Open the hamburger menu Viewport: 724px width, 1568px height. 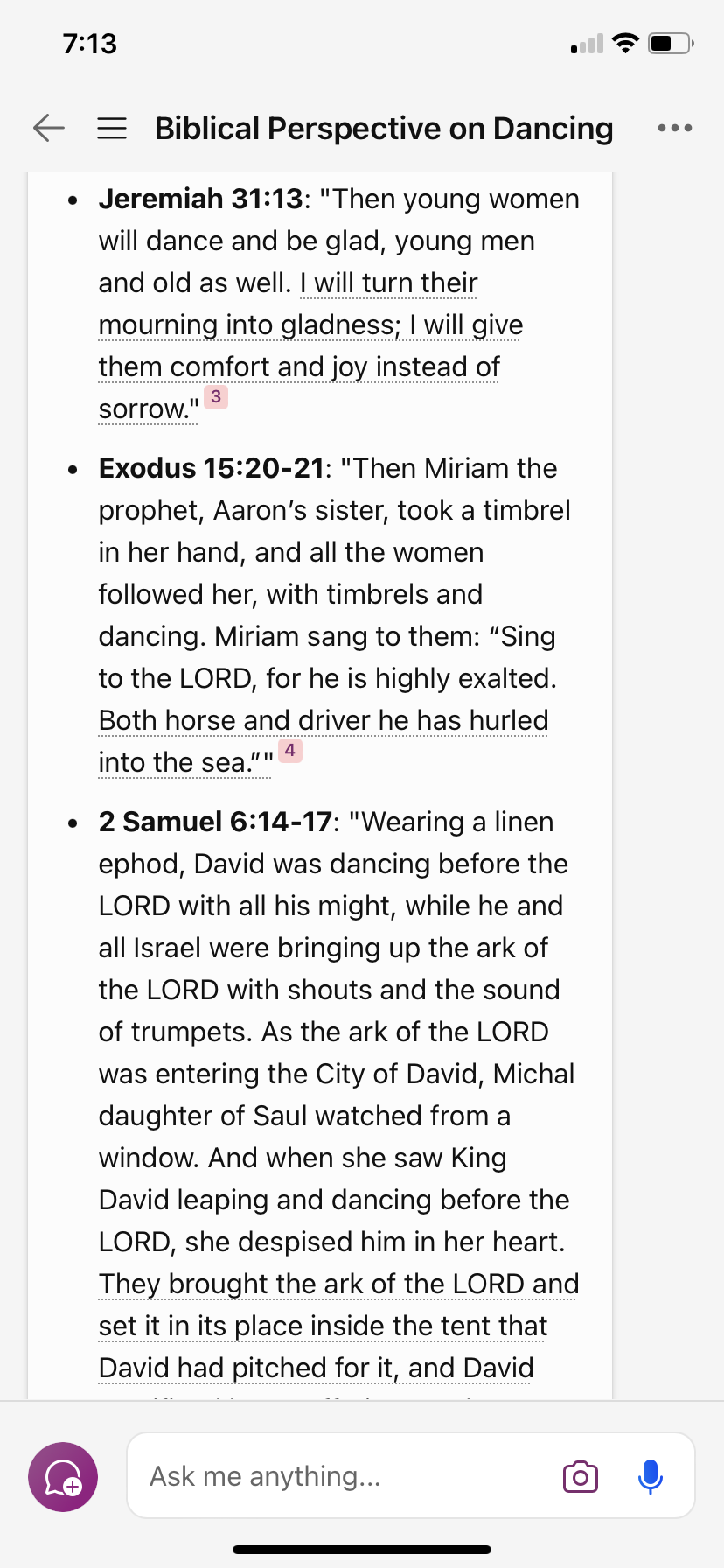[x=112, y=129]
